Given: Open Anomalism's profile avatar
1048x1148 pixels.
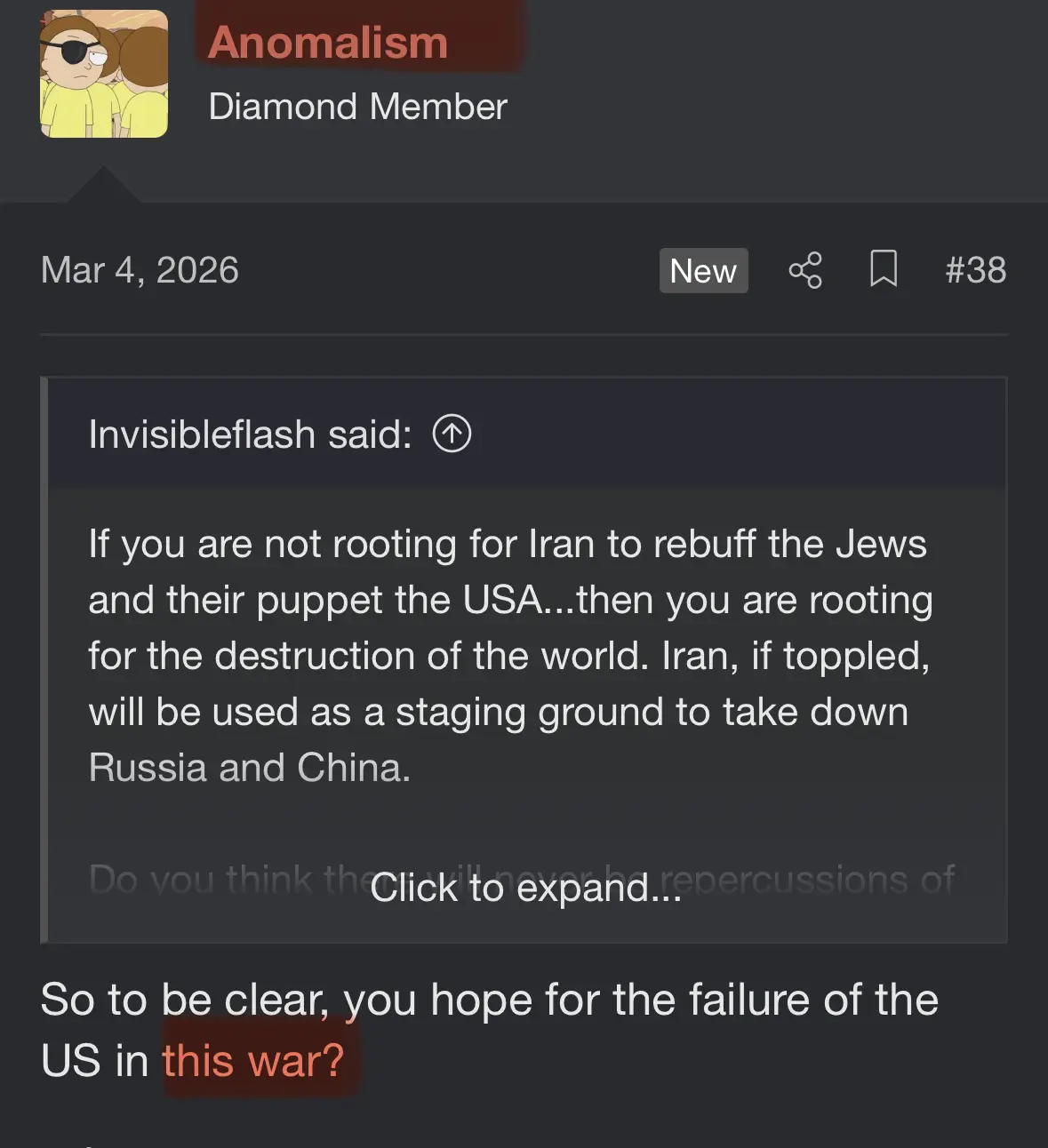Looking at the screenshot, I should click(x=104, y=74).
